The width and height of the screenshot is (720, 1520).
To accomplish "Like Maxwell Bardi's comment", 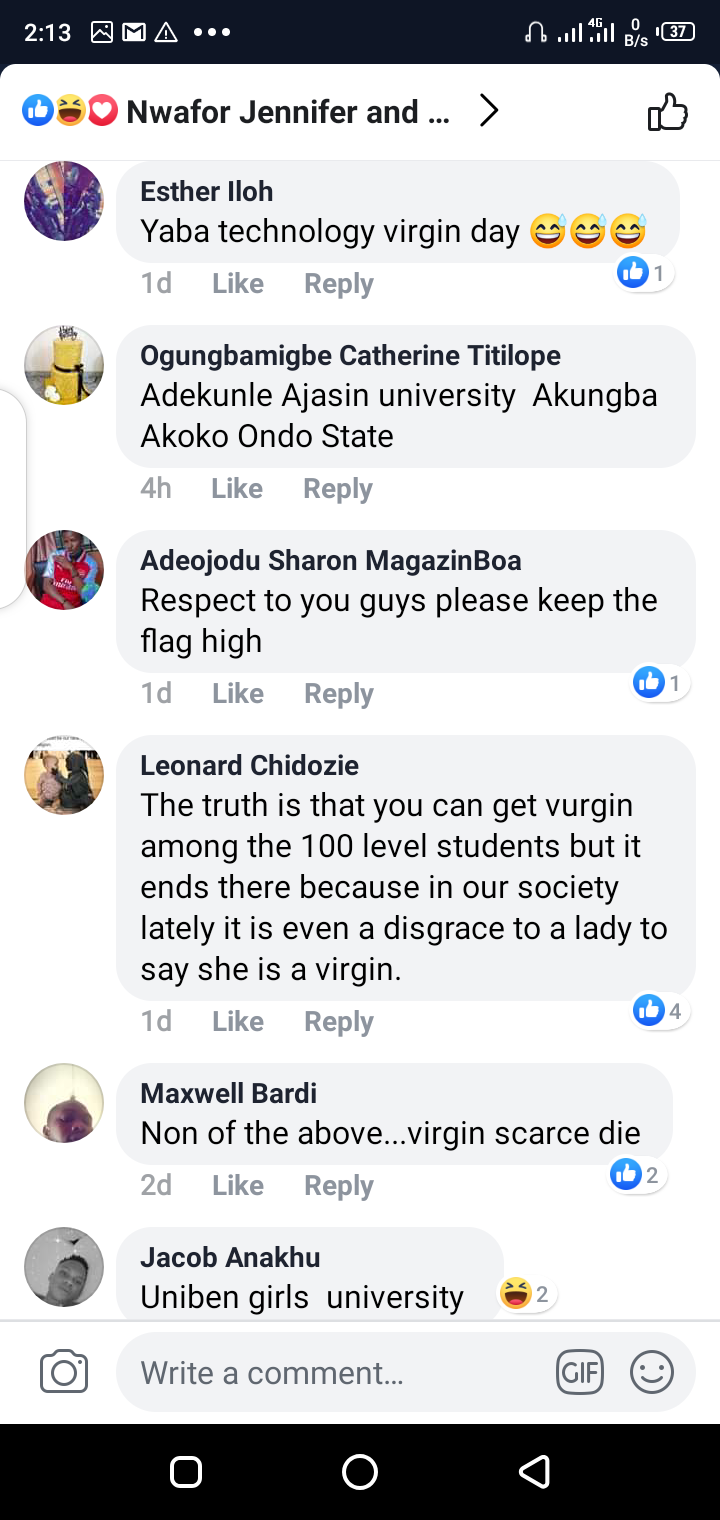I will pyautogui.click(x=238, y=1186).
